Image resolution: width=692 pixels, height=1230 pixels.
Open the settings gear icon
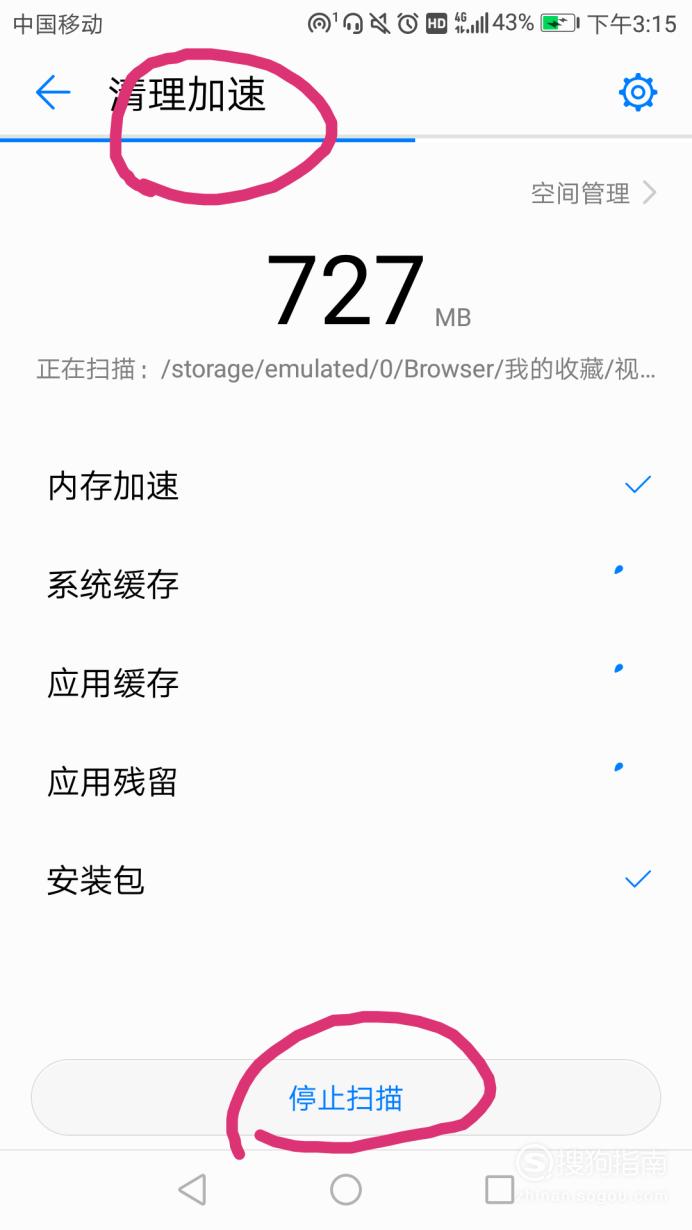(637, 93)
